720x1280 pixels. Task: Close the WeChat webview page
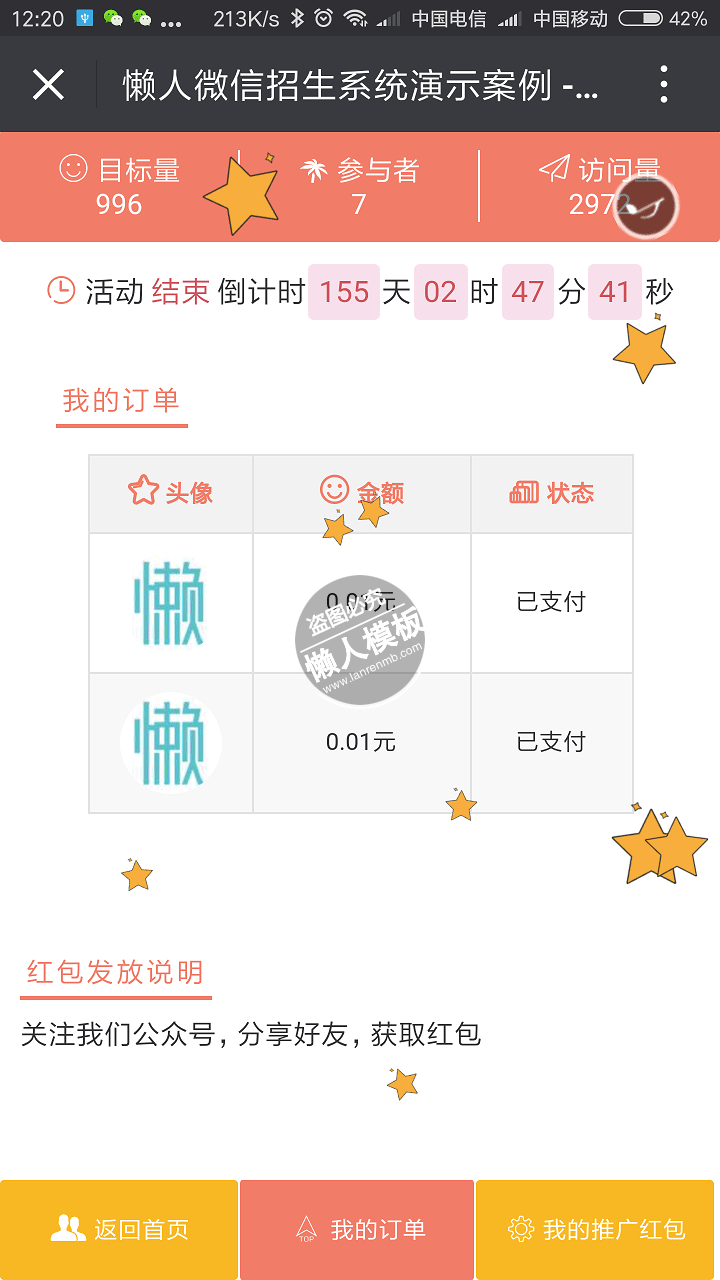tap(48, 85)
